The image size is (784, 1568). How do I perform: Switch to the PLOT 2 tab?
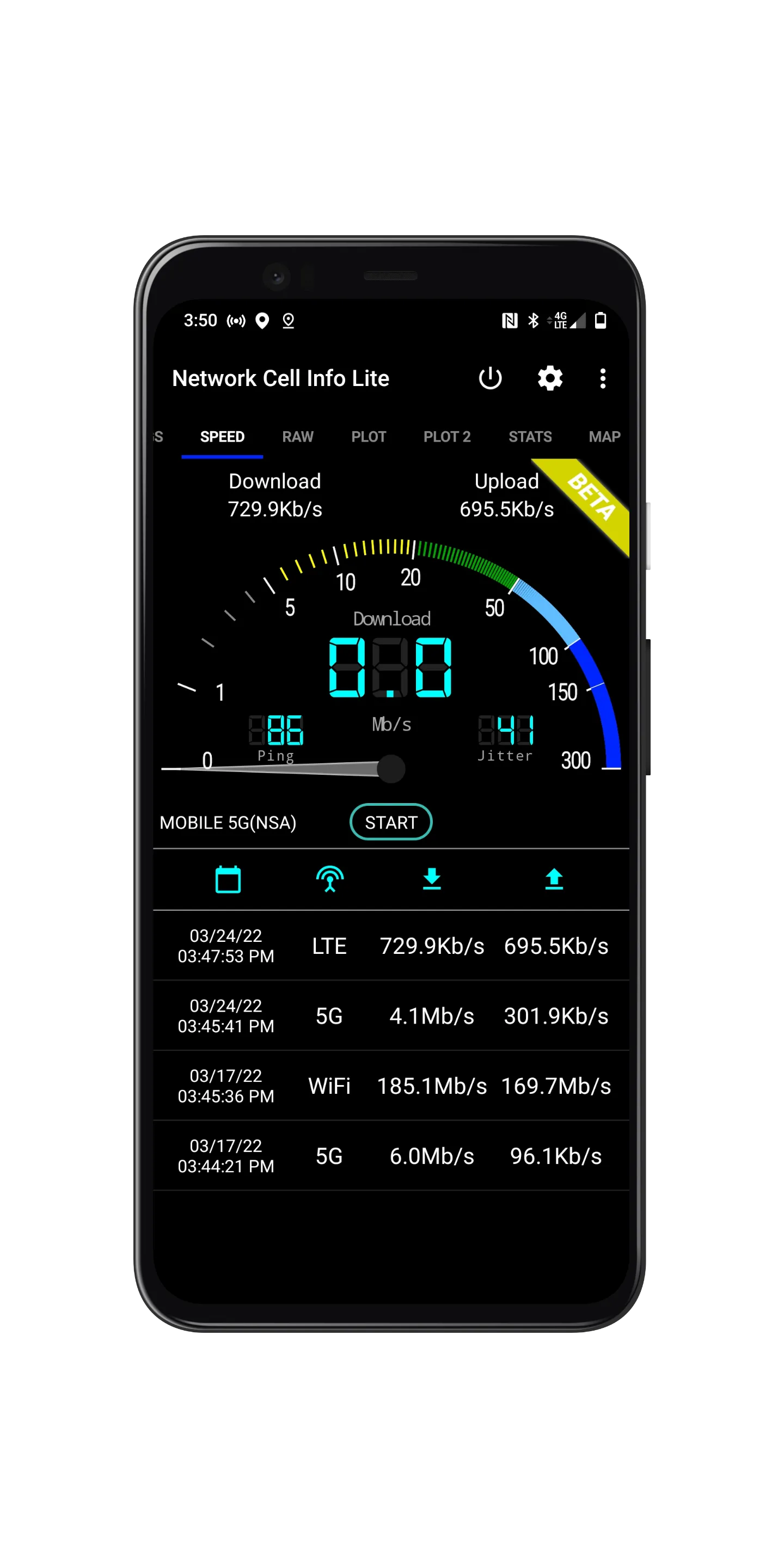click(x=447, y=437)
